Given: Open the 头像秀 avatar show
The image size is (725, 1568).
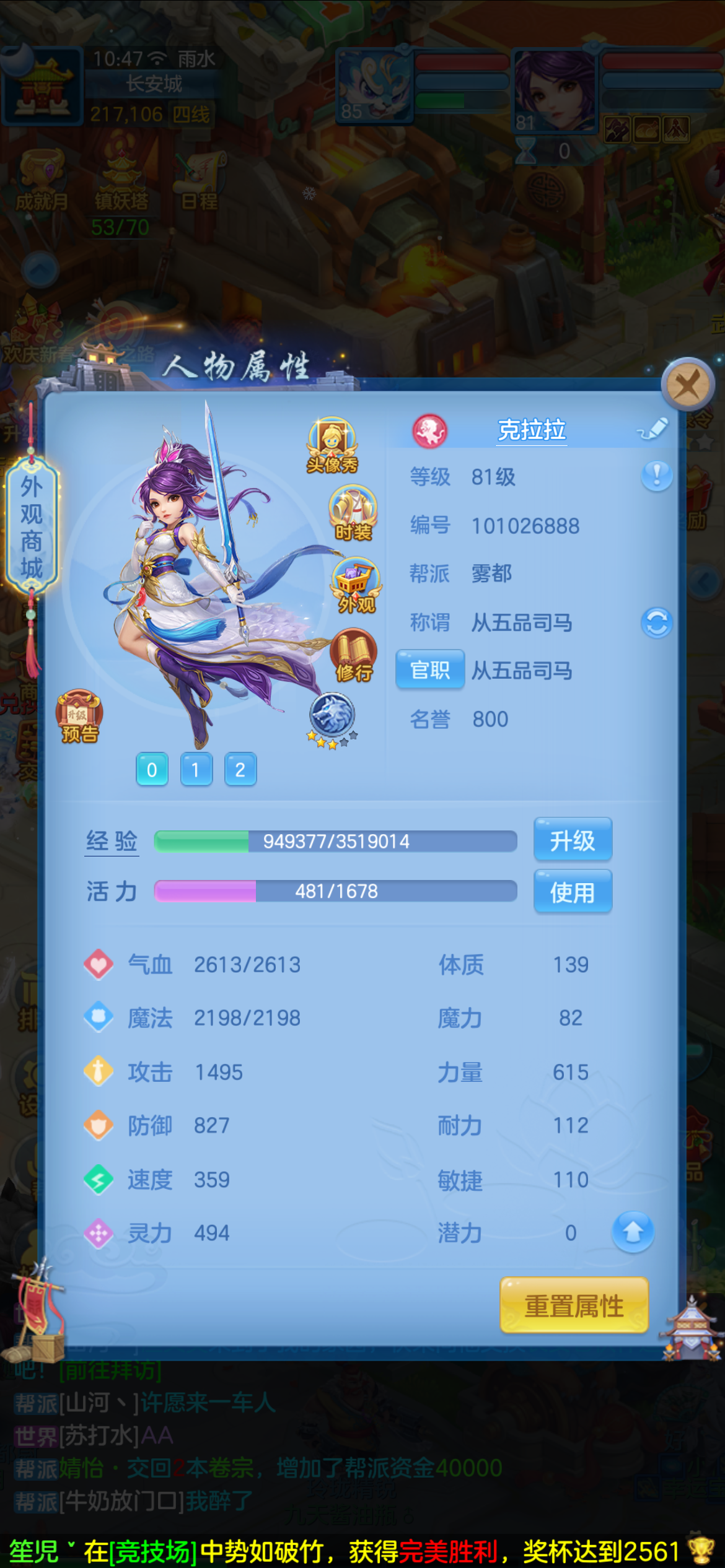Looking at the screenshot, I should (x=332, y=445).
